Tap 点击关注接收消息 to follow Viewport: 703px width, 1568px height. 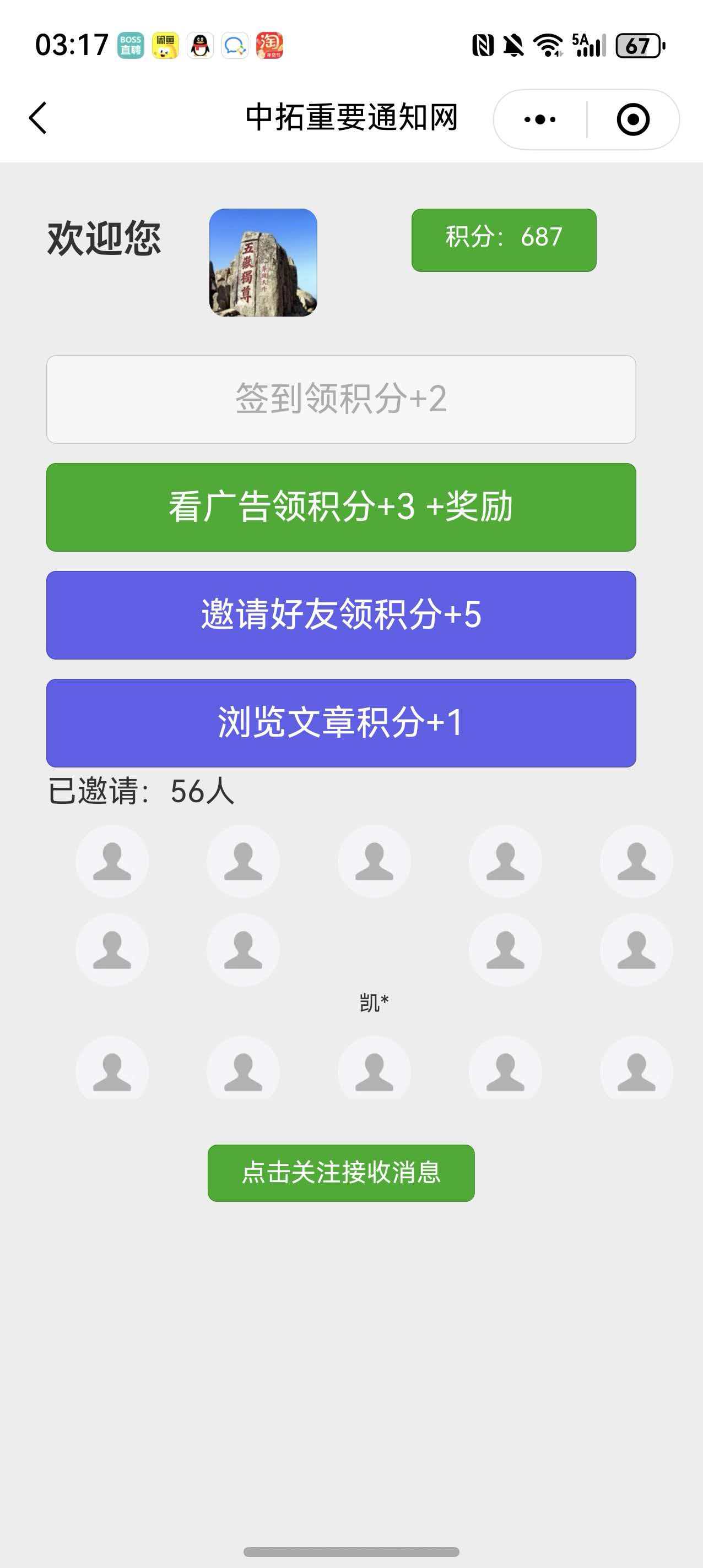[341, 1172]
